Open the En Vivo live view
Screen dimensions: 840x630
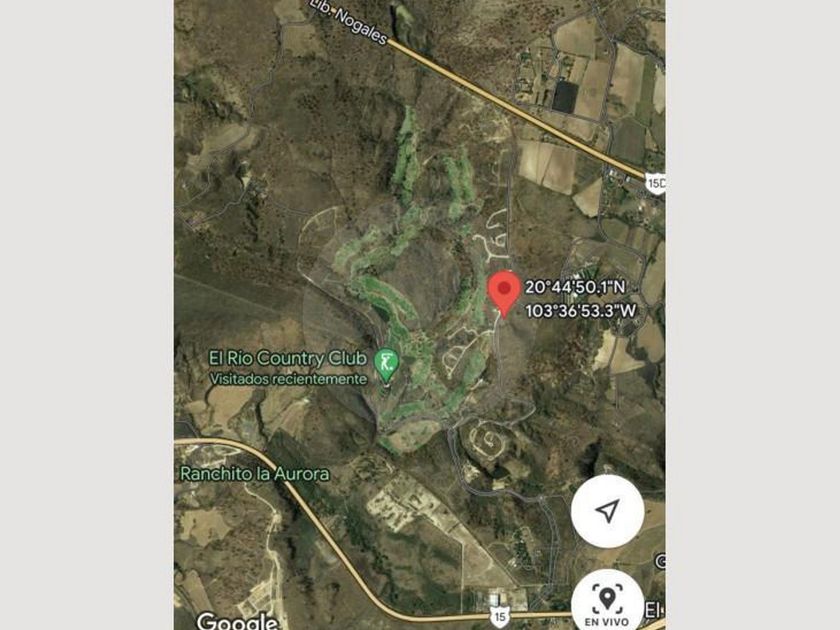[606, 603]
